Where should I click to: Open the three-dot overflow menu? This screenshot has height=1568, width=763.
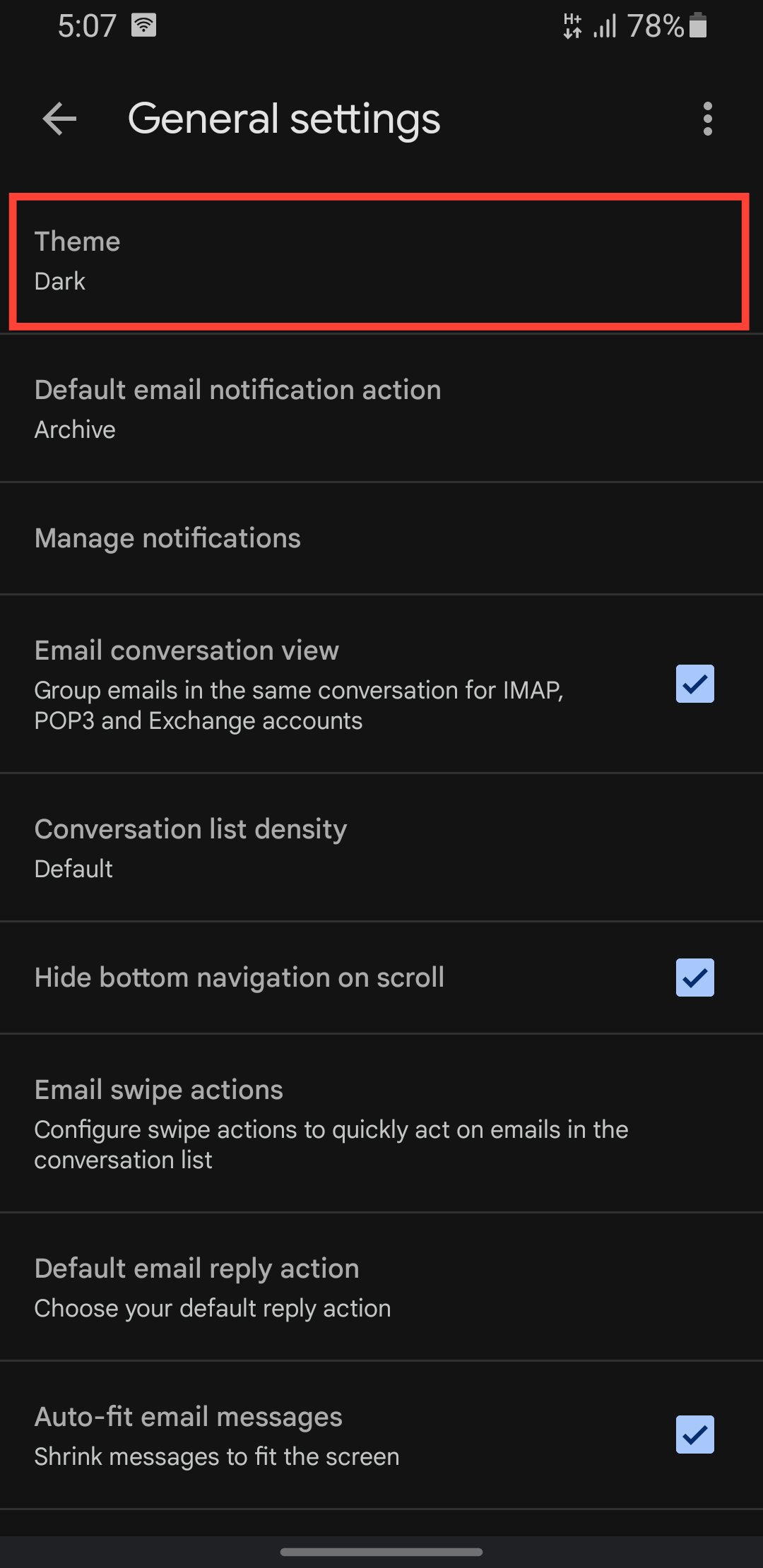[x=706, y=119]
